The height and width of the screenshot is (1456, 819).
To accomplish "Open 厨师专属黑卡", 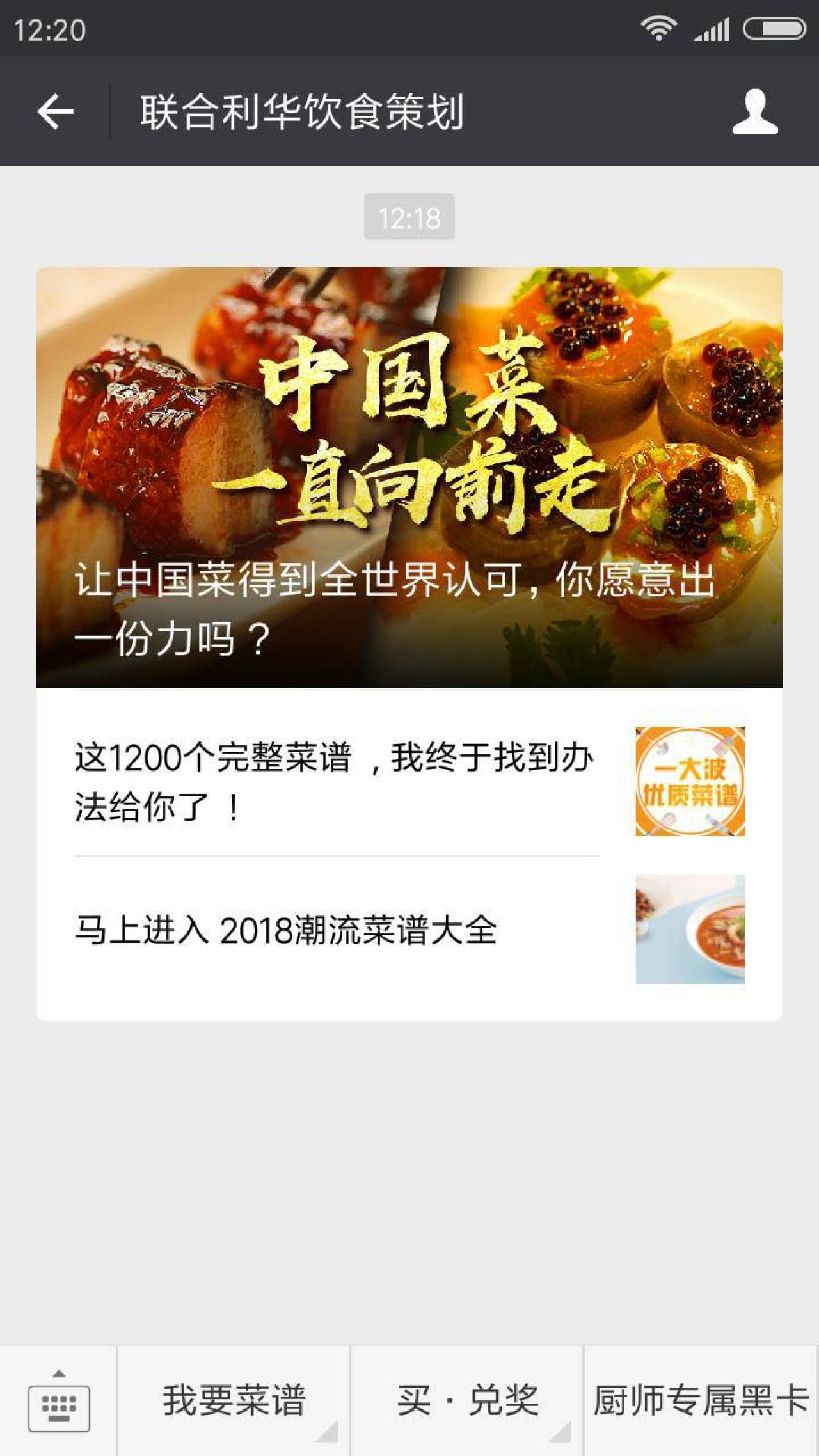I will pyautogui.click(x=701, y=1401).
